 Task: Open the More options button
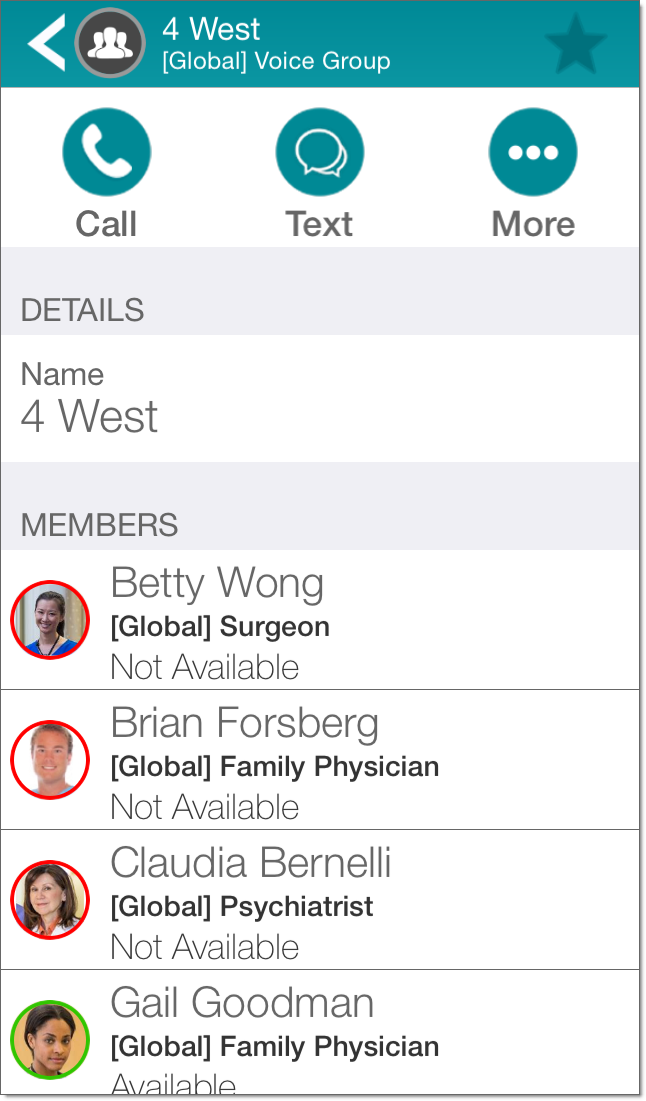[532, 153]
